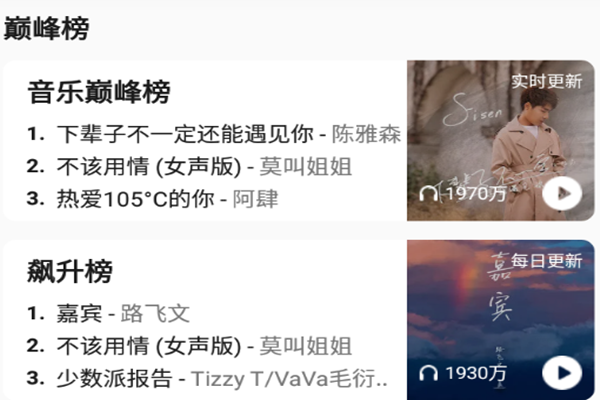Open the 飙升榜 chart card

pos(70,271)
